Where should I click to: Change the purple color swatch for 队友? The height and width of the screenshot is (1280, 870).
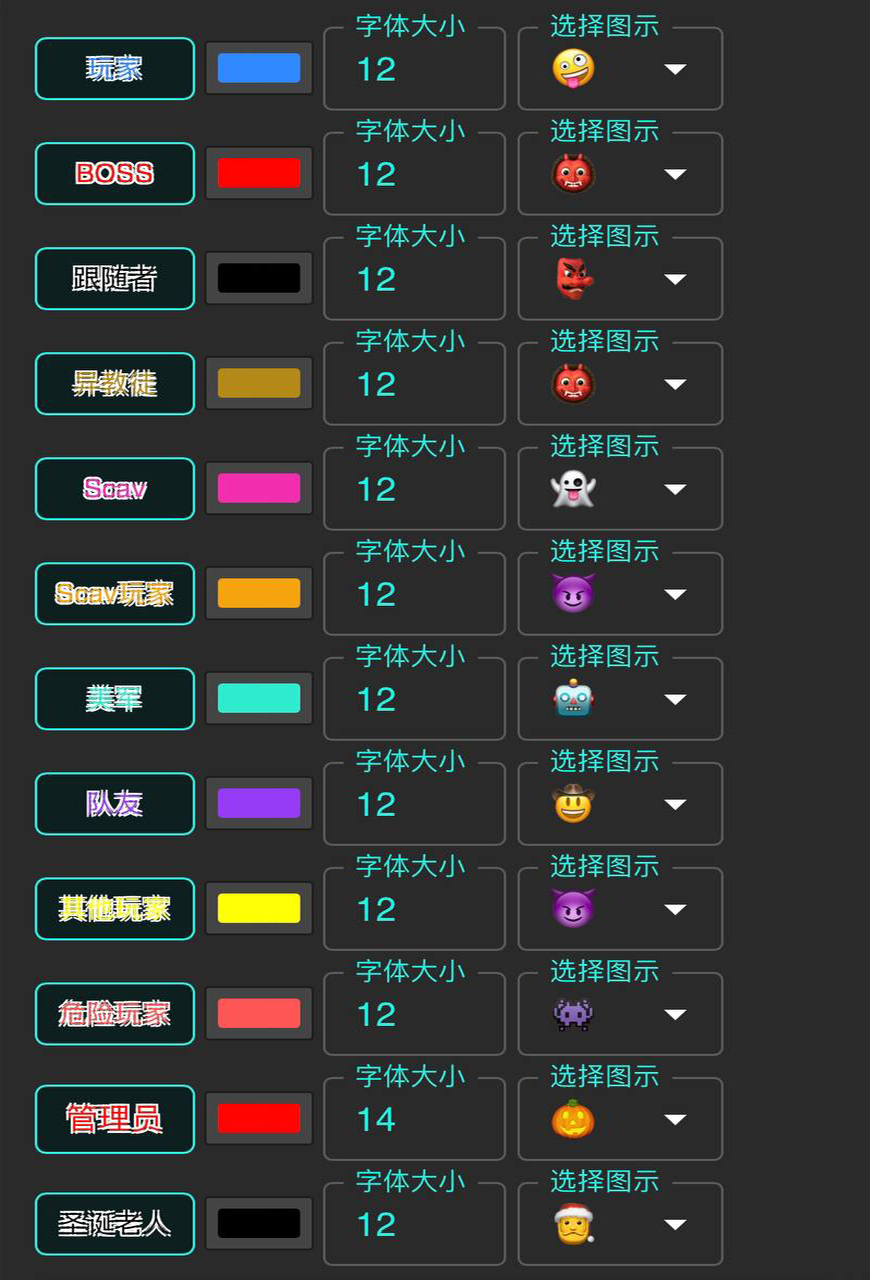click(x=259, y=803)
